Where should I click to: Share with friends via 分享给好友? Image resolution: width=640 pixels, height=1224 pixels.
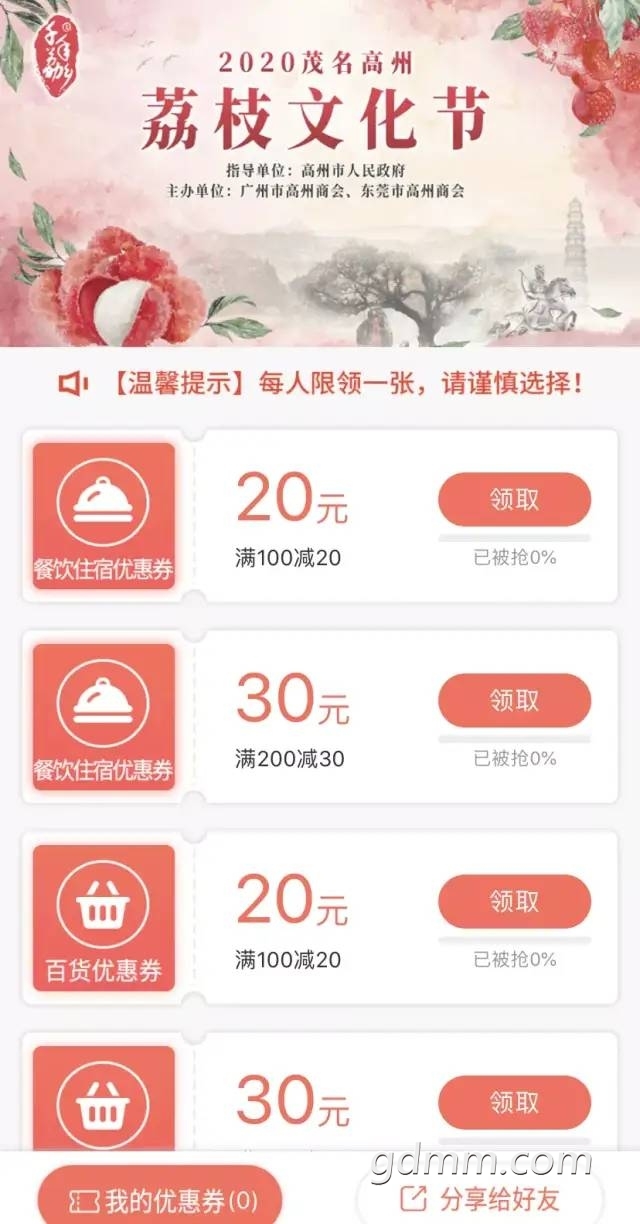click(x=480, y=1198)
